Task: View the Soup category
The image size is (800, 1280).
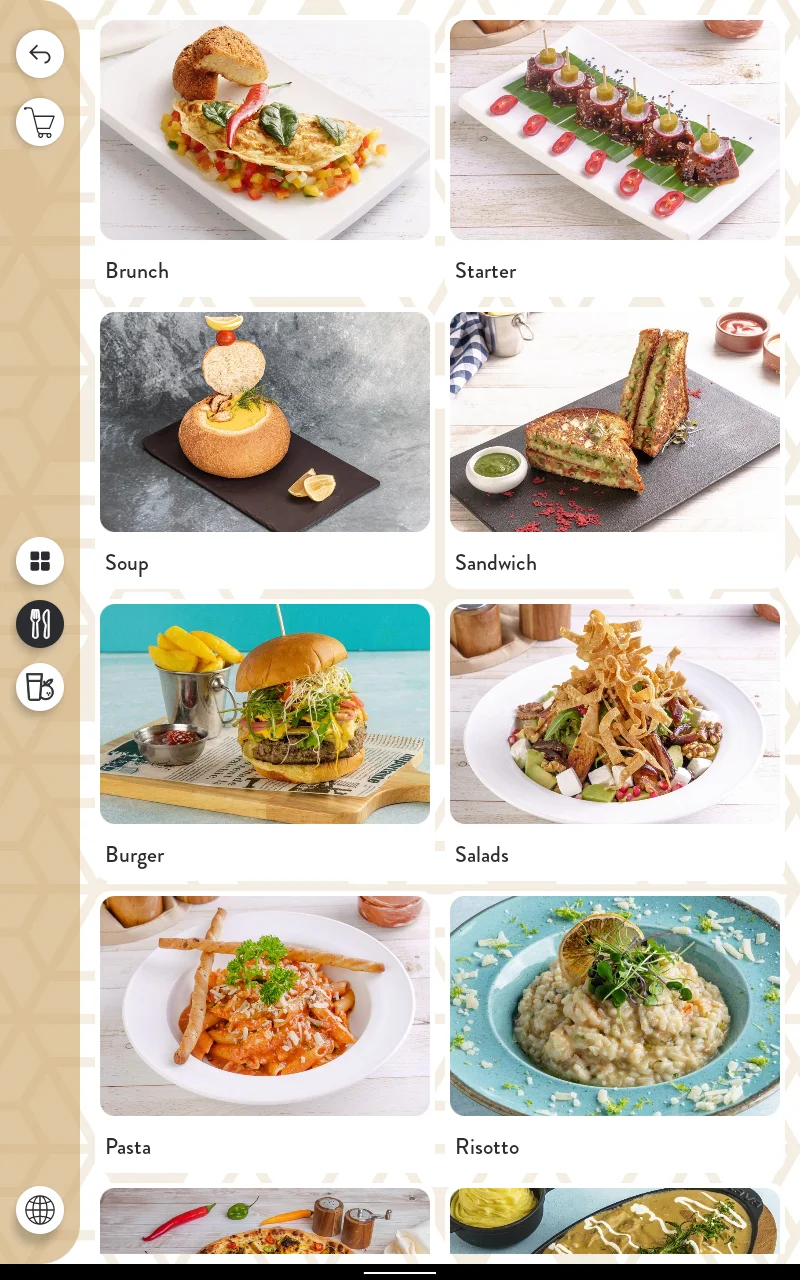Action: click(x=265, y=448)
